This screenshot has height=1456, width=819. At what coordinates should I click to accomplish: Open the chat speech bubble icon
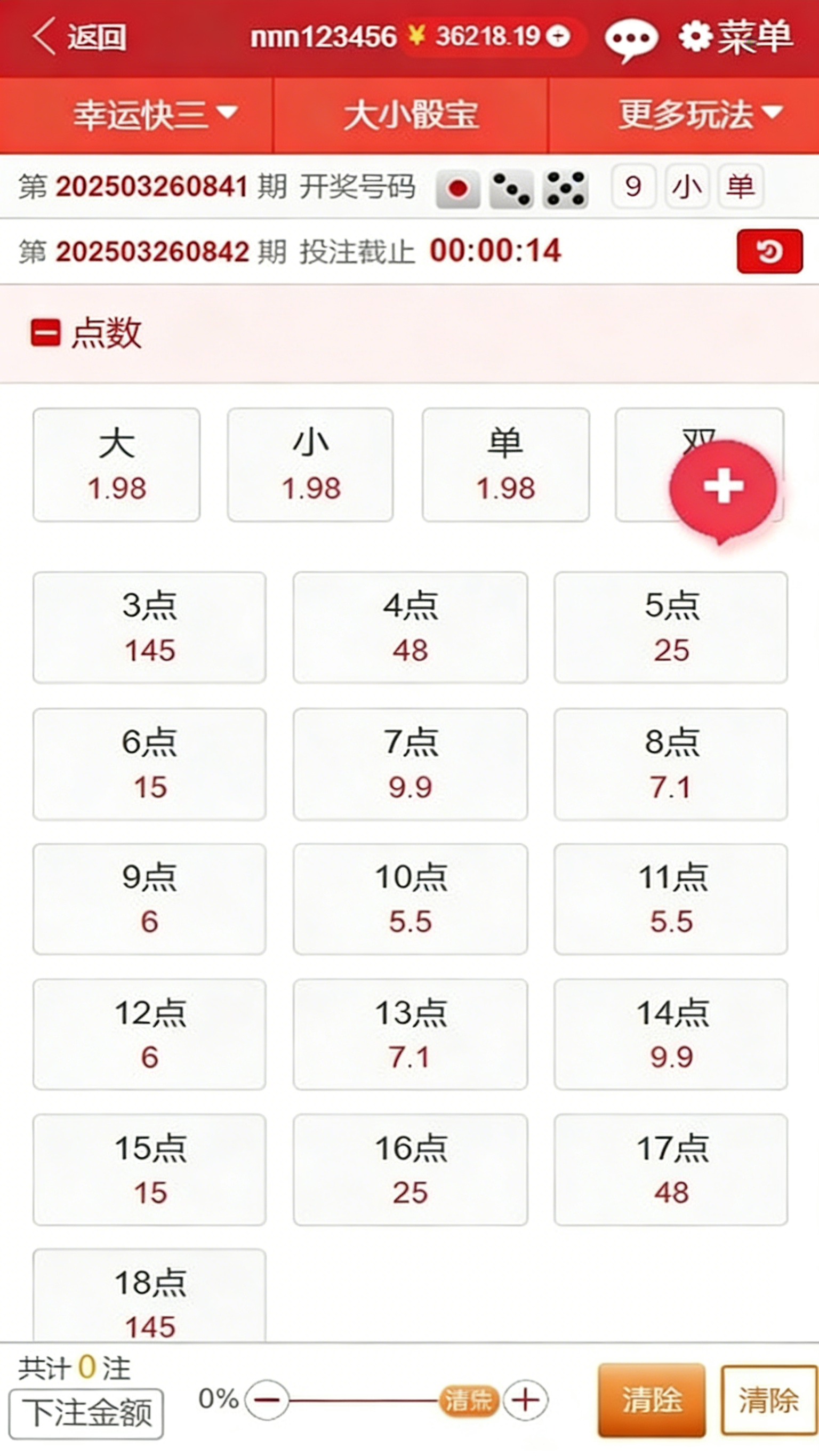point(631,38)
